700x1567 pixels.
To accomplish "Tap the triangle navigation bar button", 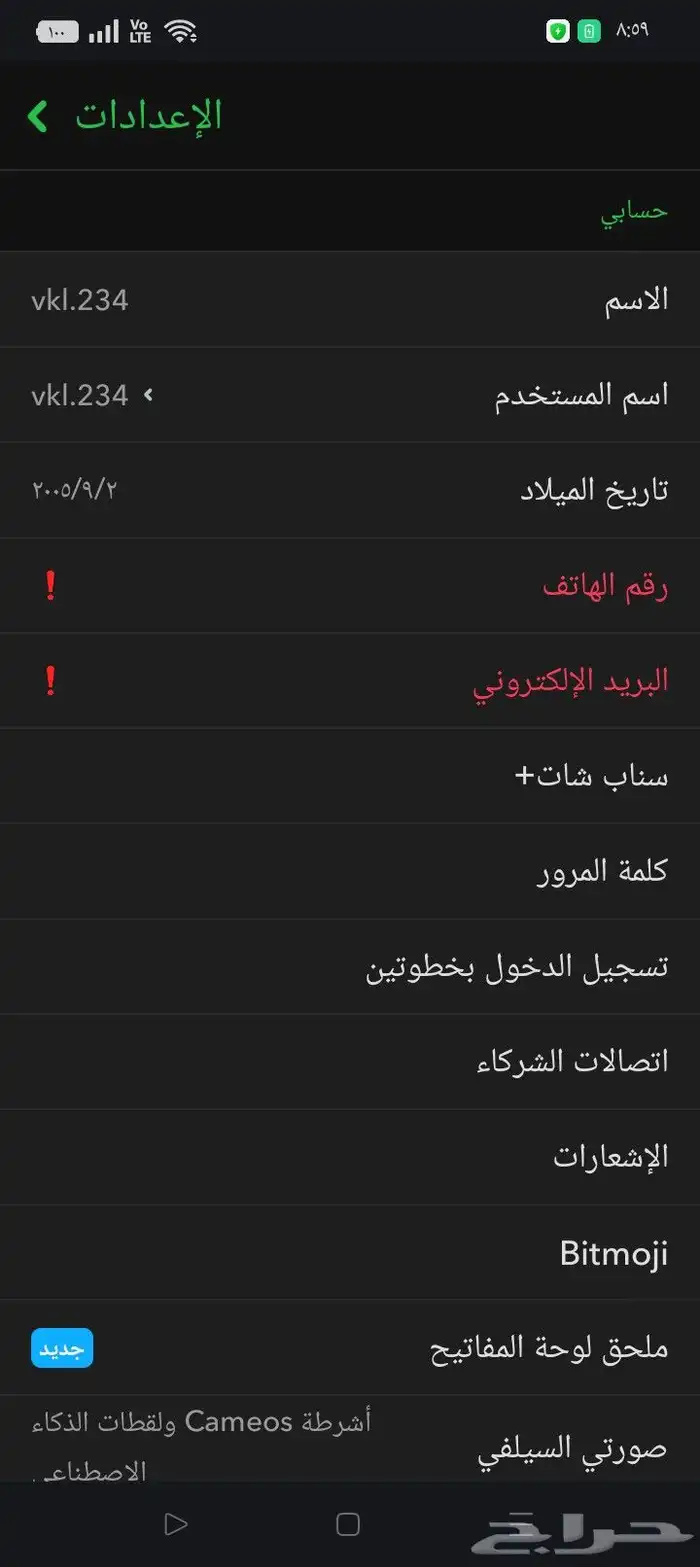I will (176, 1524).
